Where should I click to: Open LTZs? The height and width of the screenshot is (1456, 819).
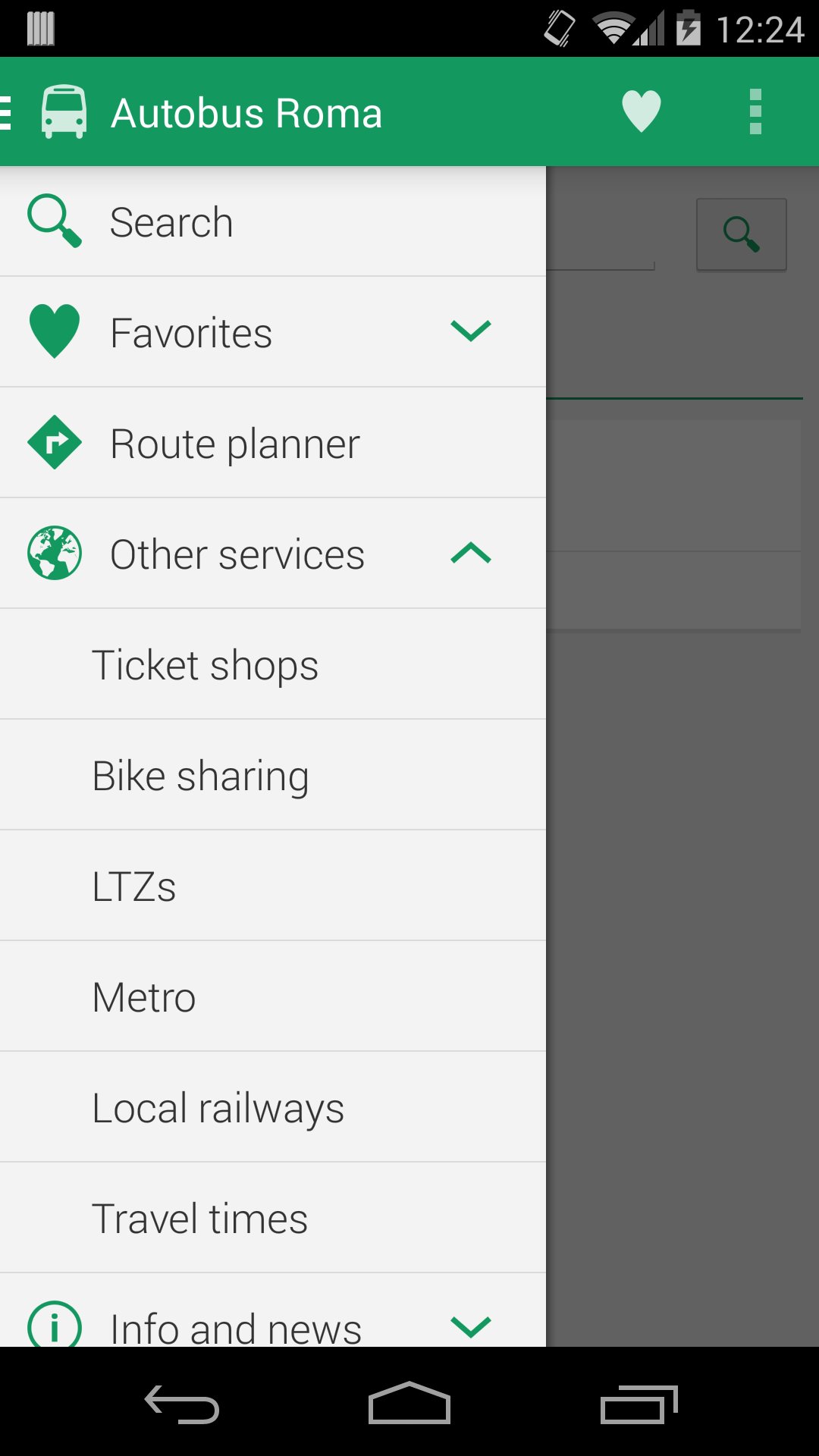(x=273, y=886)
